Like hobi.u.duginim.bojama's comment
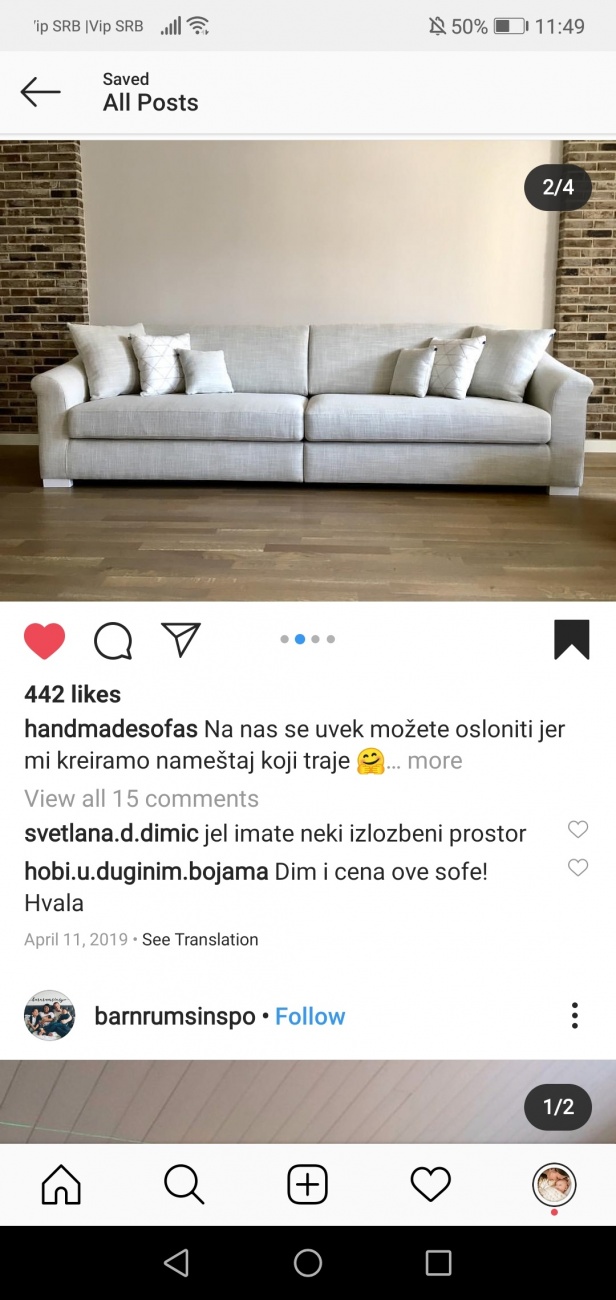The image size is (616, 1300). tap(578, 868)
